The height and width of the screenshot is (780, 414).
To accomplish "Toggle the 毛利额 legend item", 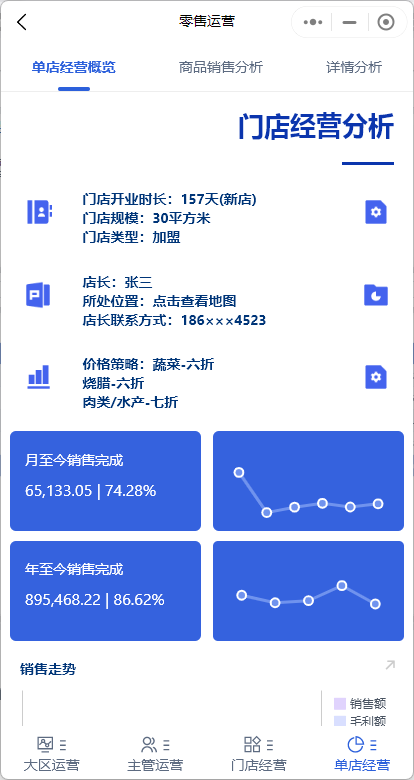I will [x=360, y=721].
